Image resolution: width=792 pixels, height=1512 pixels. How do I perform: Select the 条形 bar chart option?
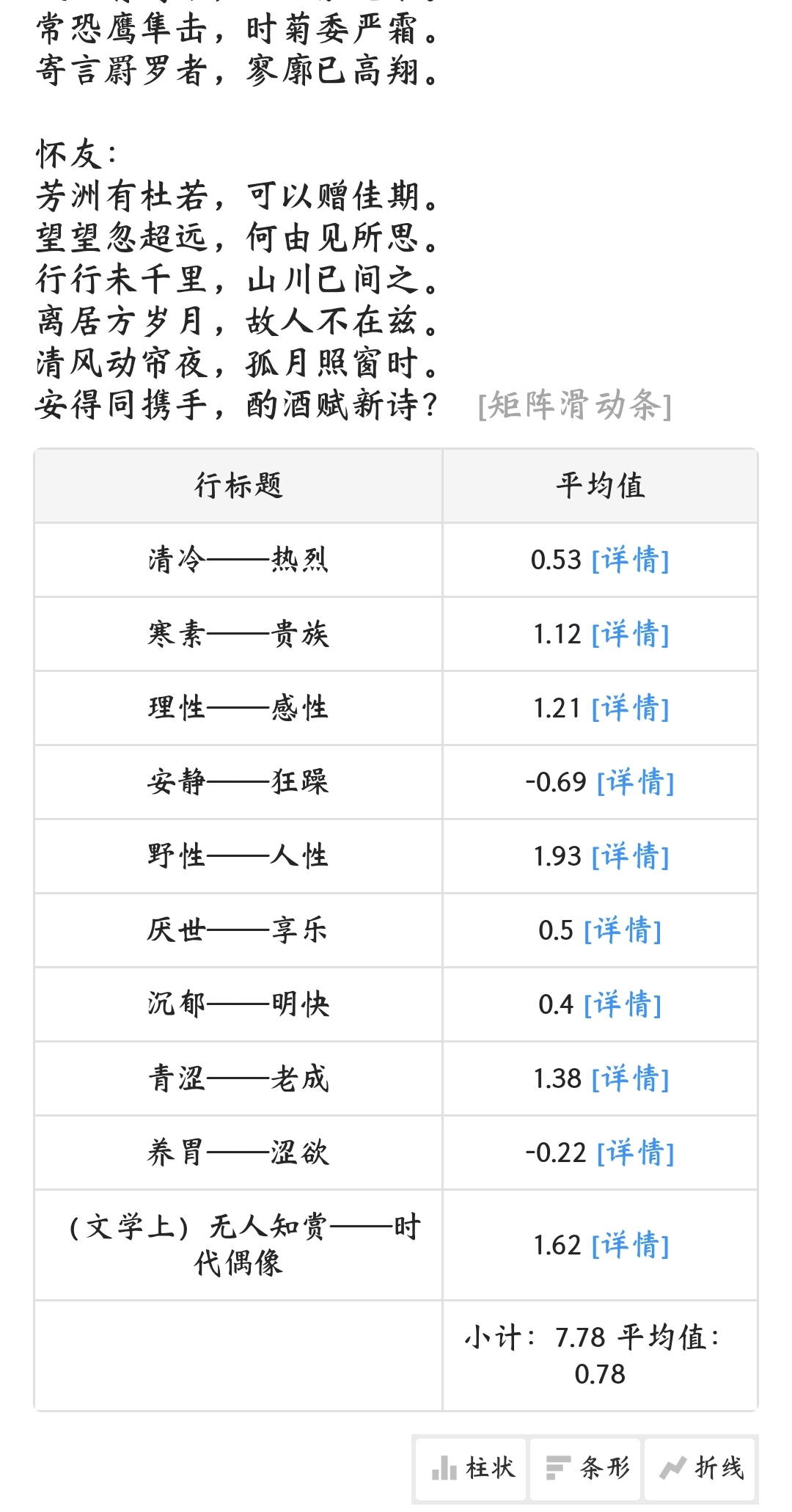(x=586, y=1468)
